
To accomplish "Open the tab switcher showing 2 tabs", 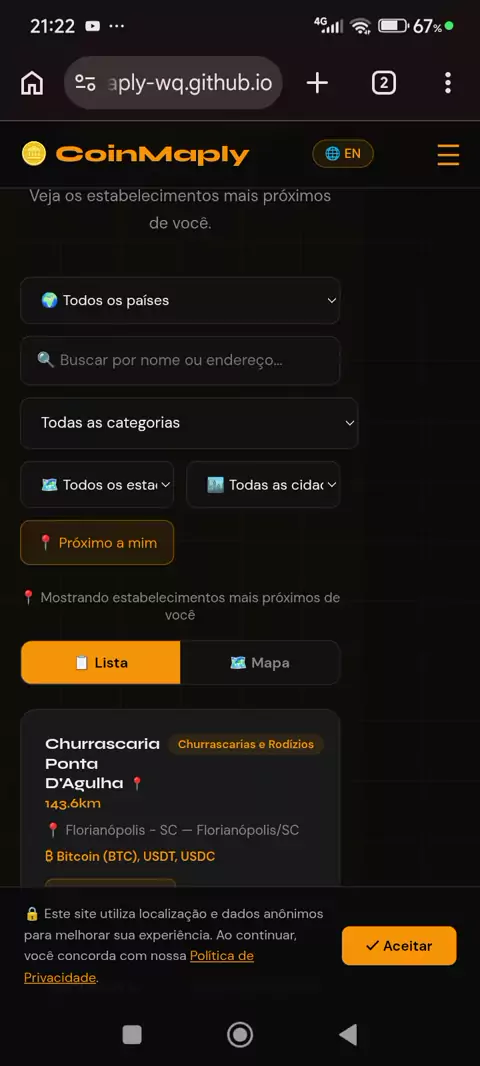I will (x=383, y=83).
